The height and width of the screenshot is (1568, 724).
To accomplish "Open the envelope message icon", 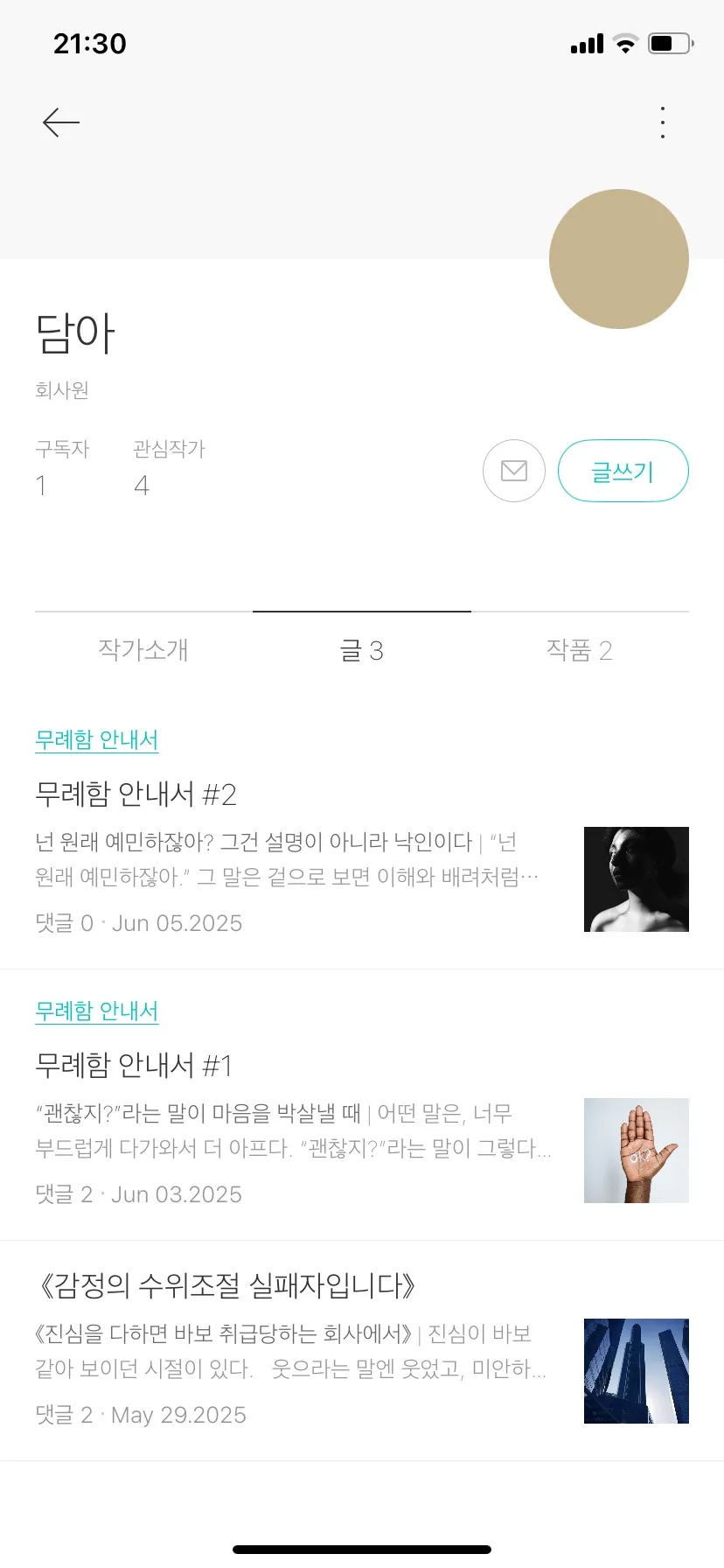I will coord(513,471).
